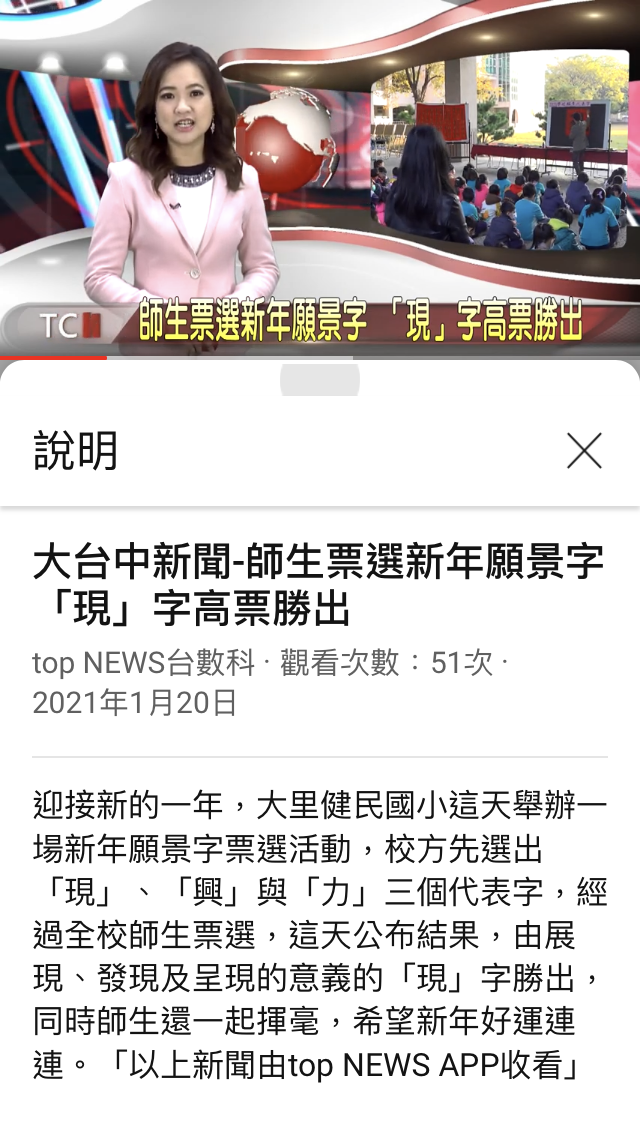Tap the drag handle atop the description sheet

[x=320, y=380]
